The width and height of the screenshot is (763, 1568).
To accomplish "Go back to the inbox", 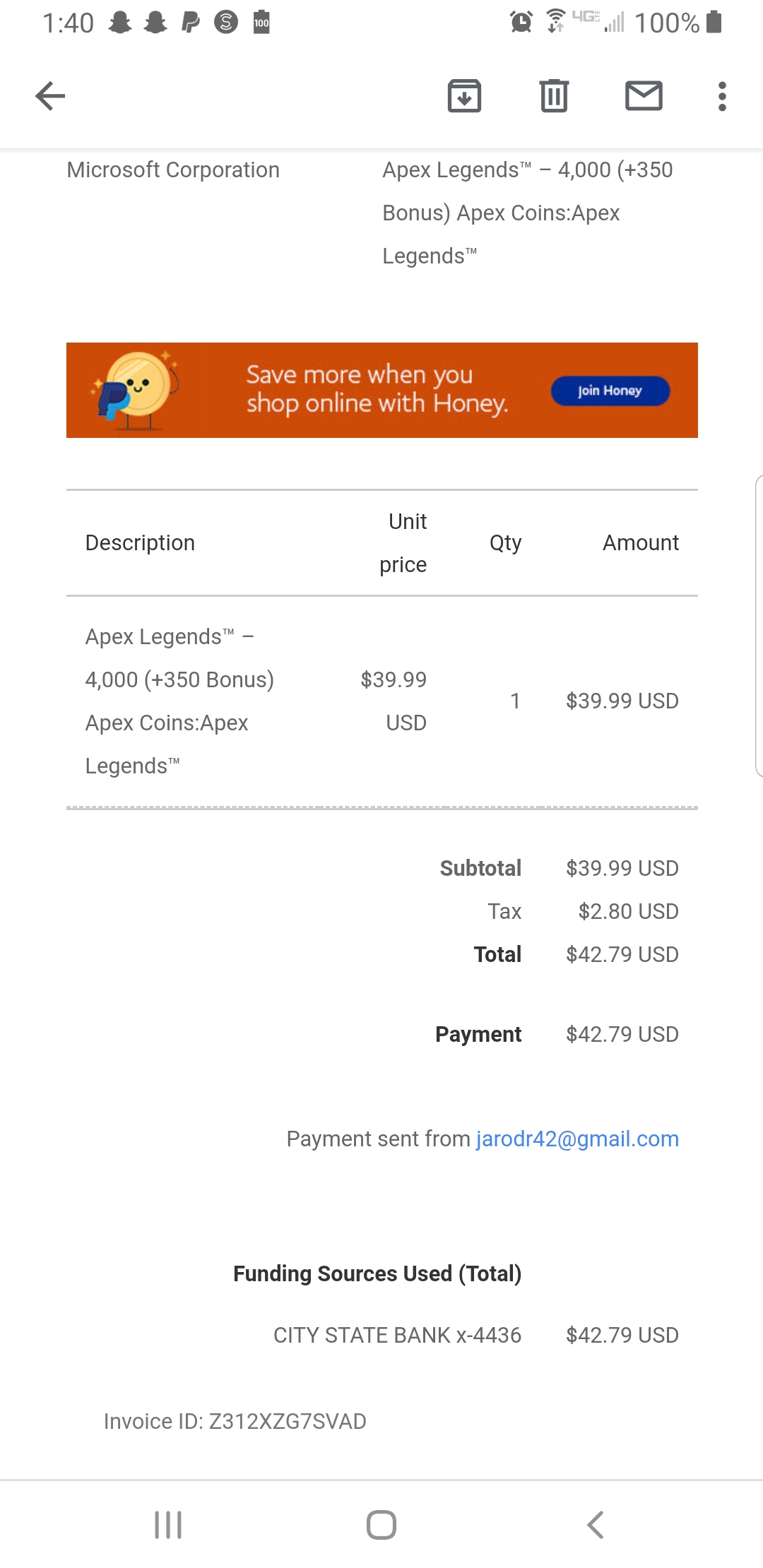I will tap(50, 96).
